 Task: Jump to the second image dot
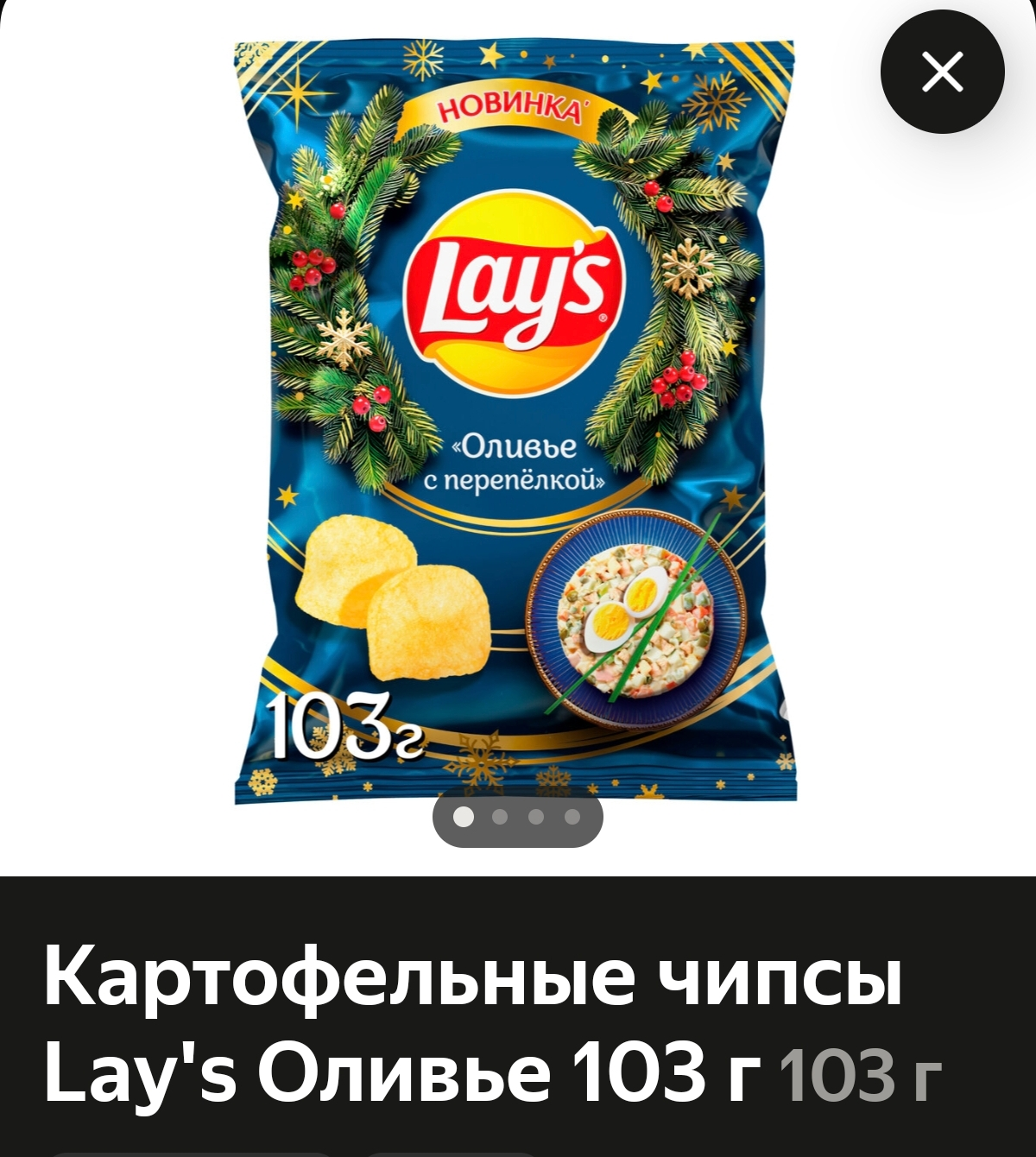click(500, 817)
